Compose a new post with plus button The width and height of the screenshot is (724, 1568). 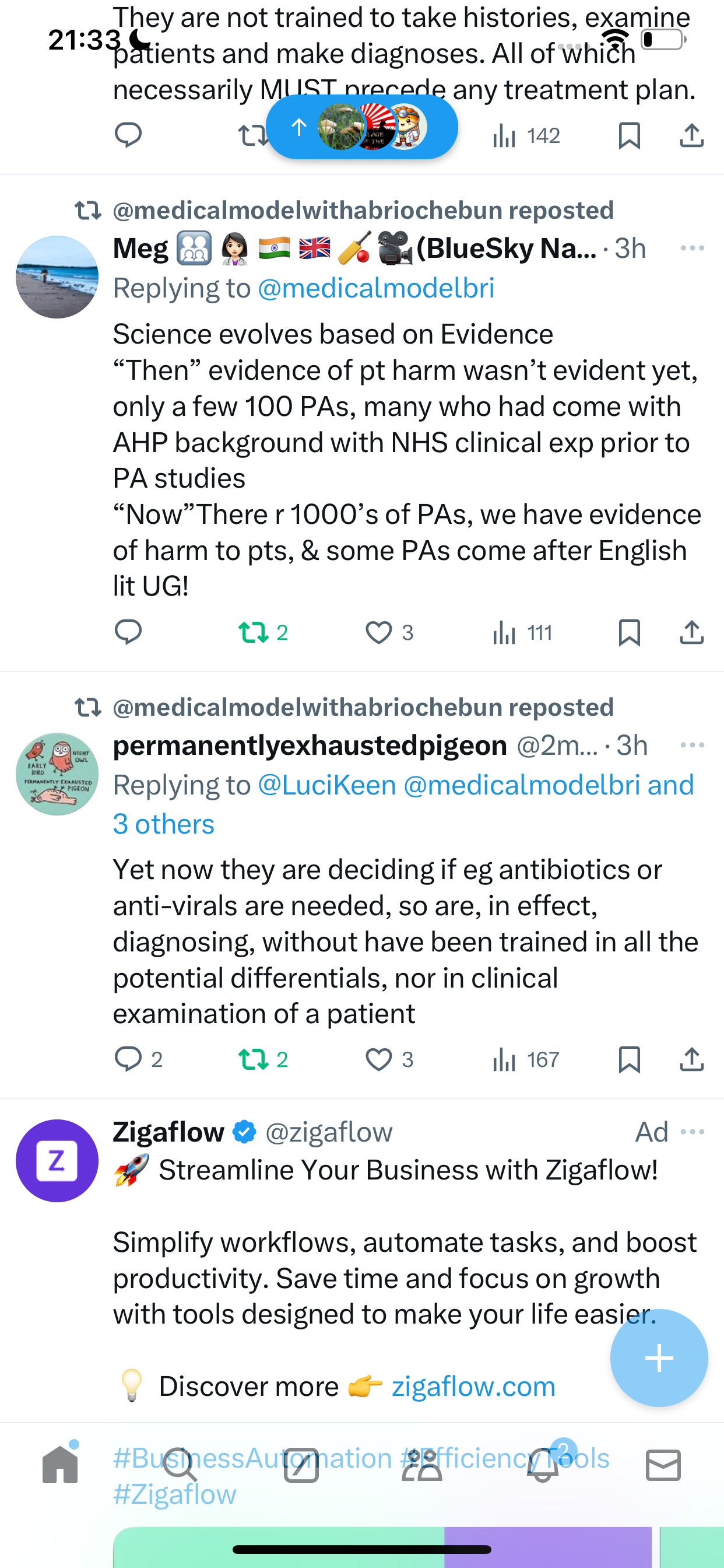tap(659, 1358)
